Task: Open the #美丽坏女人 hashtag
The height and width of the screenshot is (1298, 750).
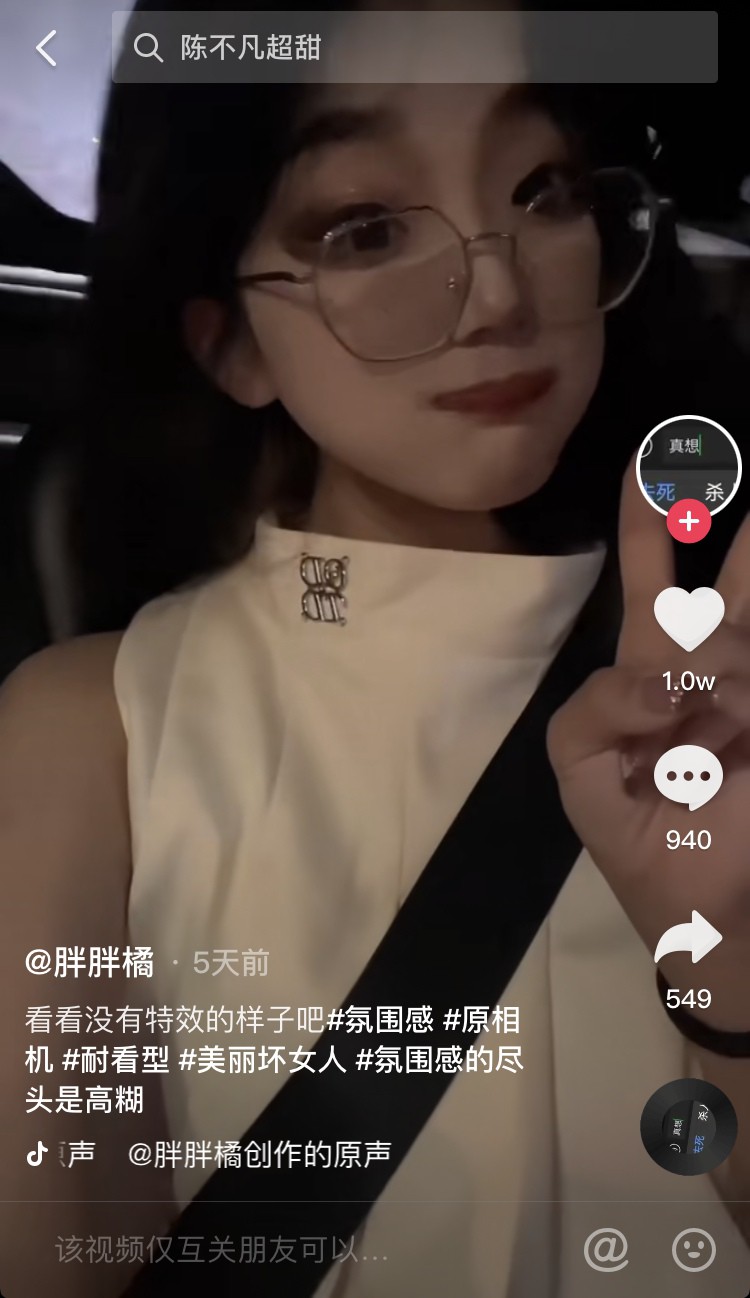Action: pos(262,1060)
